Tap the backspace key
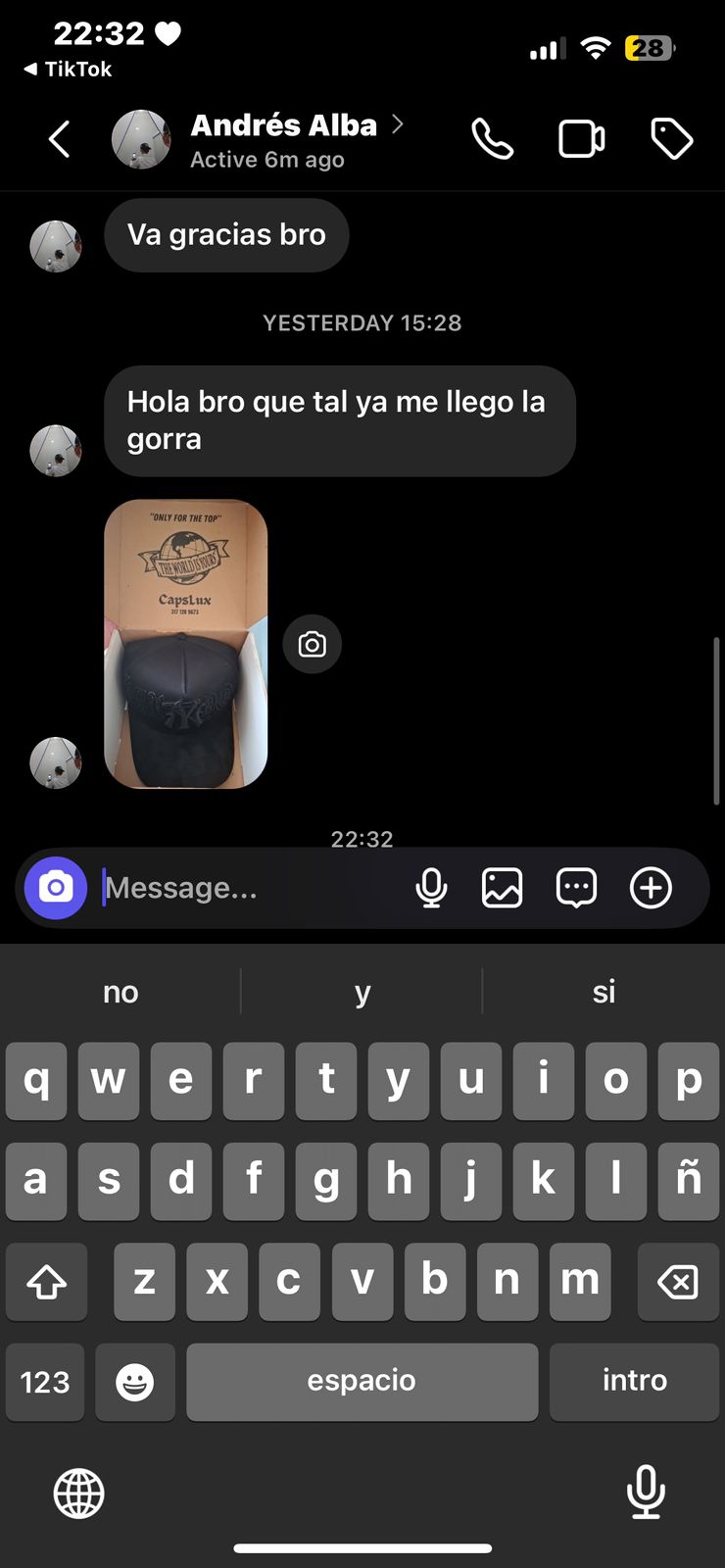725x1568 pixels. 678,1282
